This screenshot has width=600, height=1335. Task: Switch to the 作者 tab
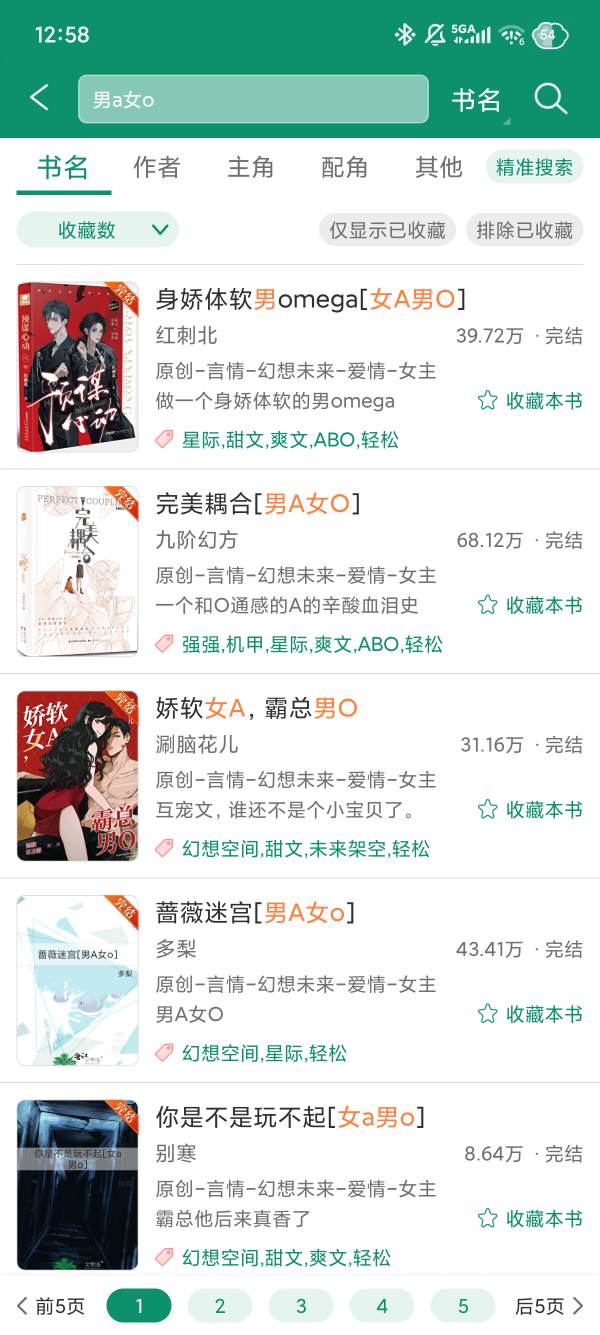(x=157, y=167)
